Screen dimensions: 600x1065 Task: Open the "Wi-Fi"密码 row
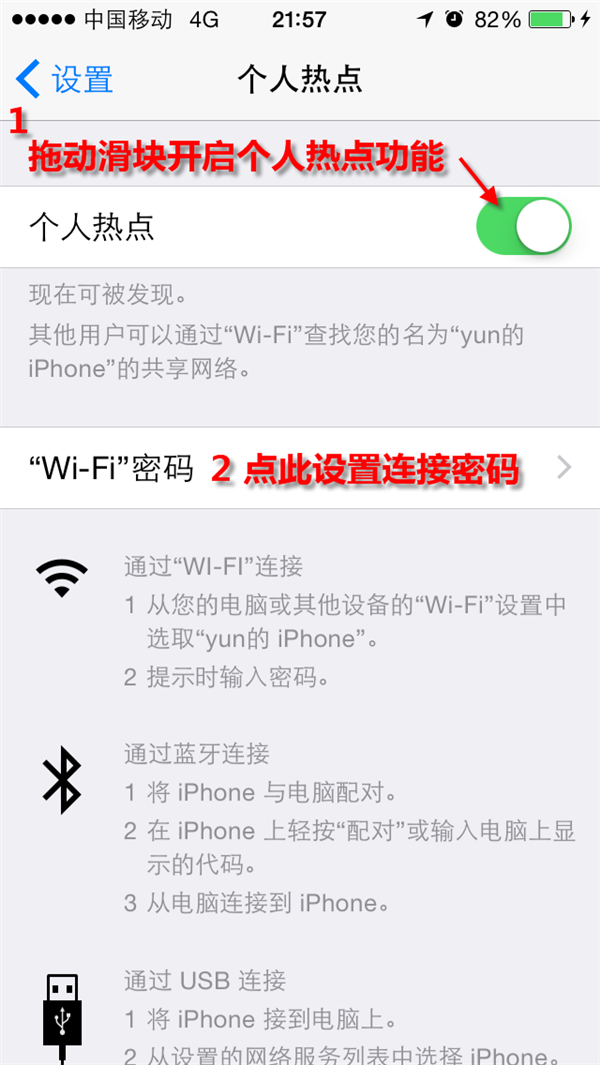coord(300,467)
